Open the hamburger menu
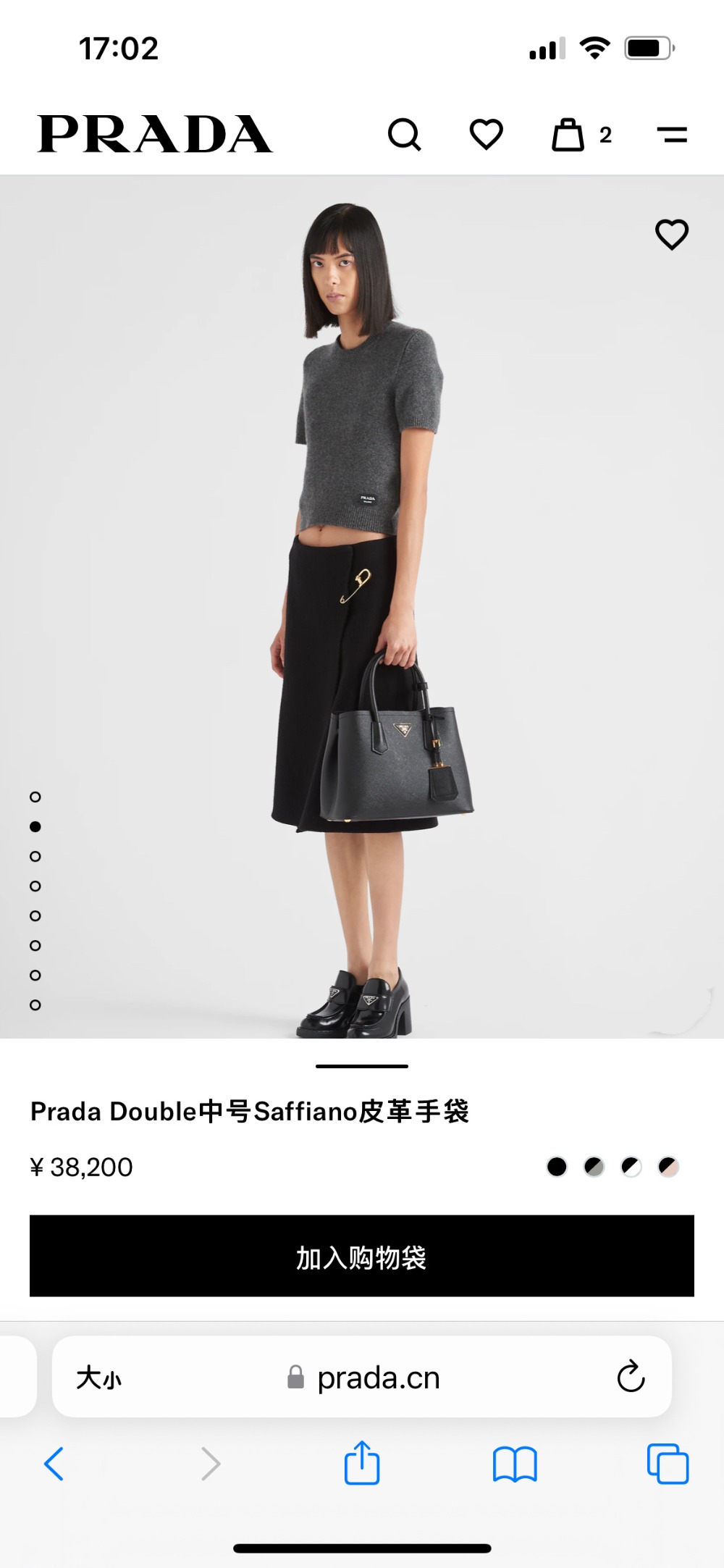The width and height of the screenshot is (724, 1568). click(x=672, y=135)
